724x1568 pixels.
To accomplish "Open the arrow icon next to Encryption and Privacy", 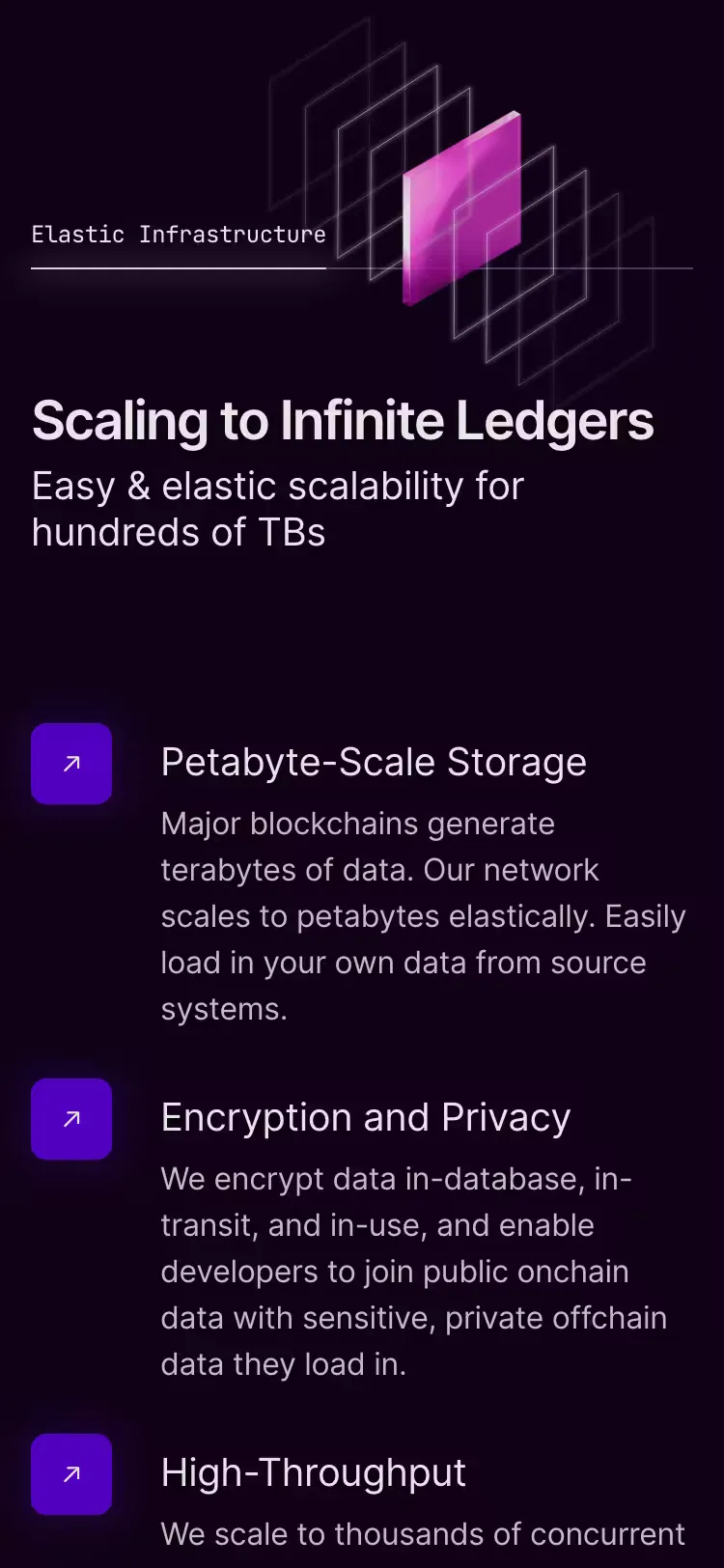I will coord(71,1119).
